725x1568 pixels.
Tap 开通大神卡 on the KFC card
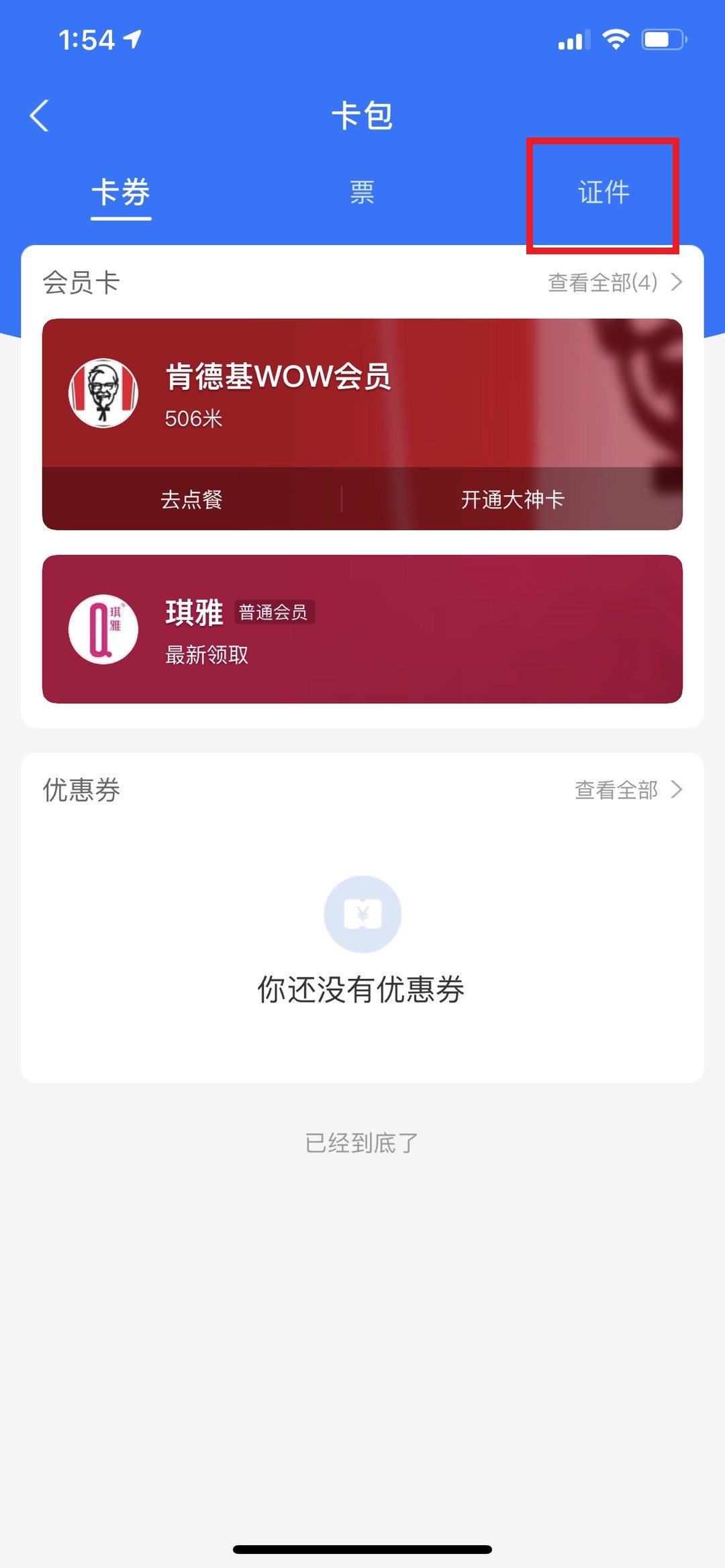point(512,499)
